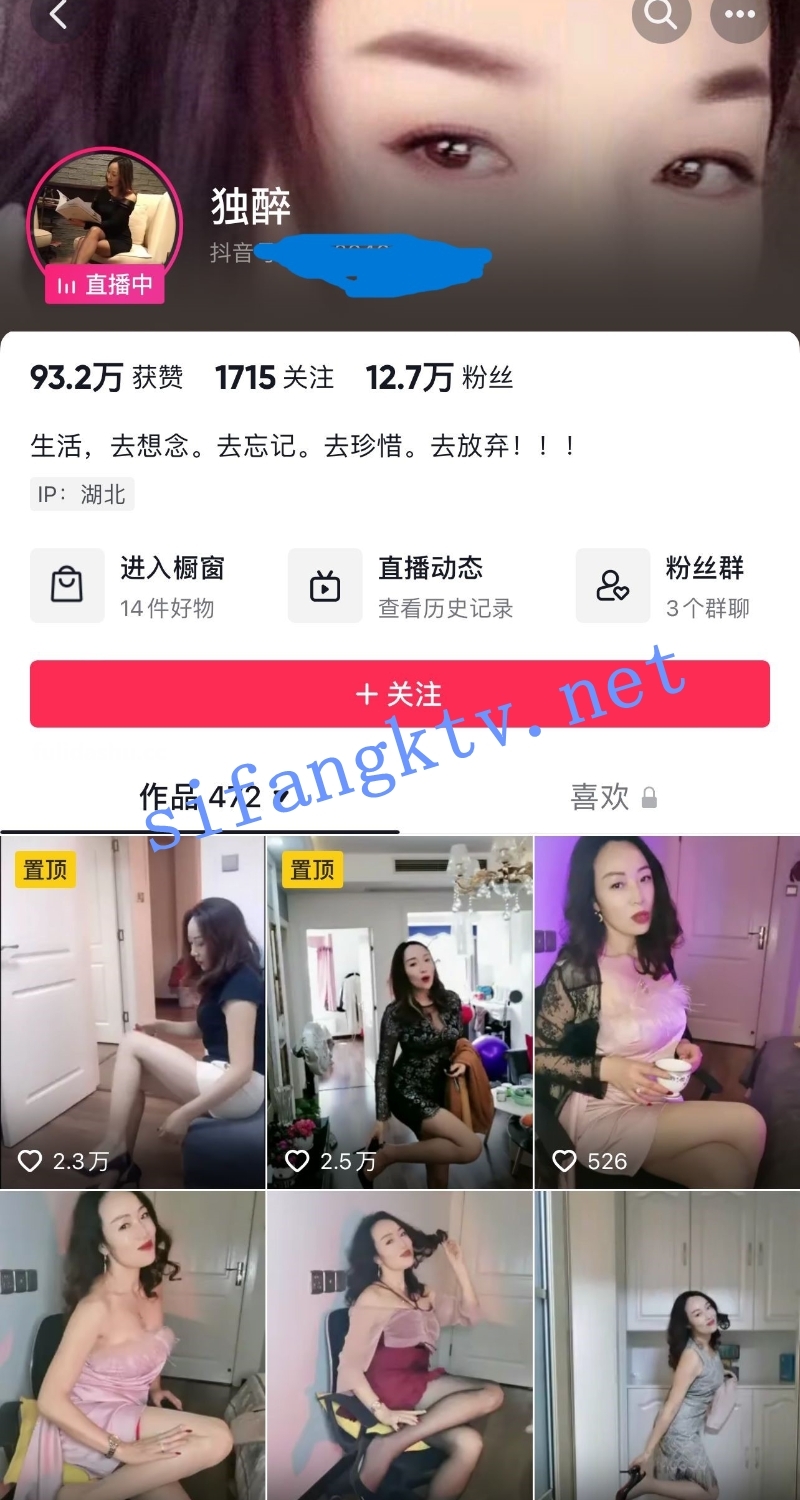Open the more options icon in top corner

pyautogui.click(x=739, y=15)
